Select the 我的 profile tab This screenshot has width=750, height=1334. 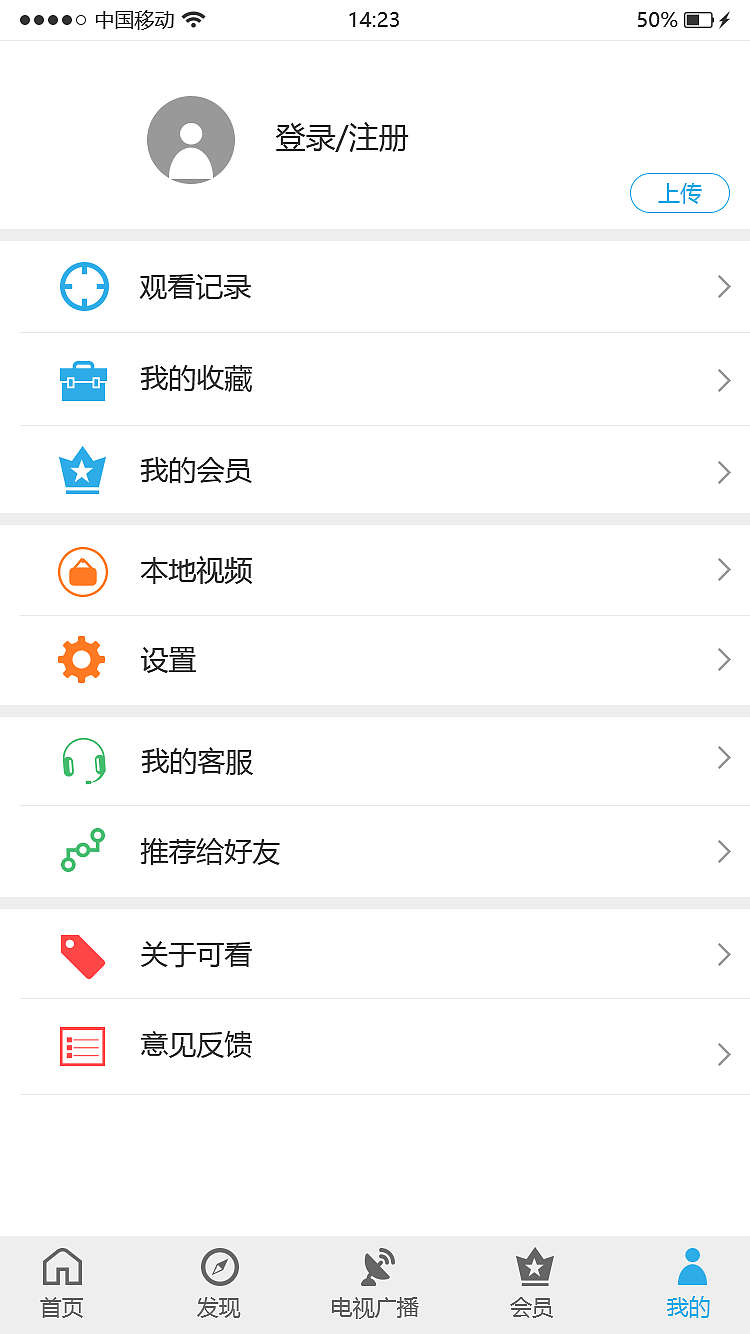pos(689,1284)
